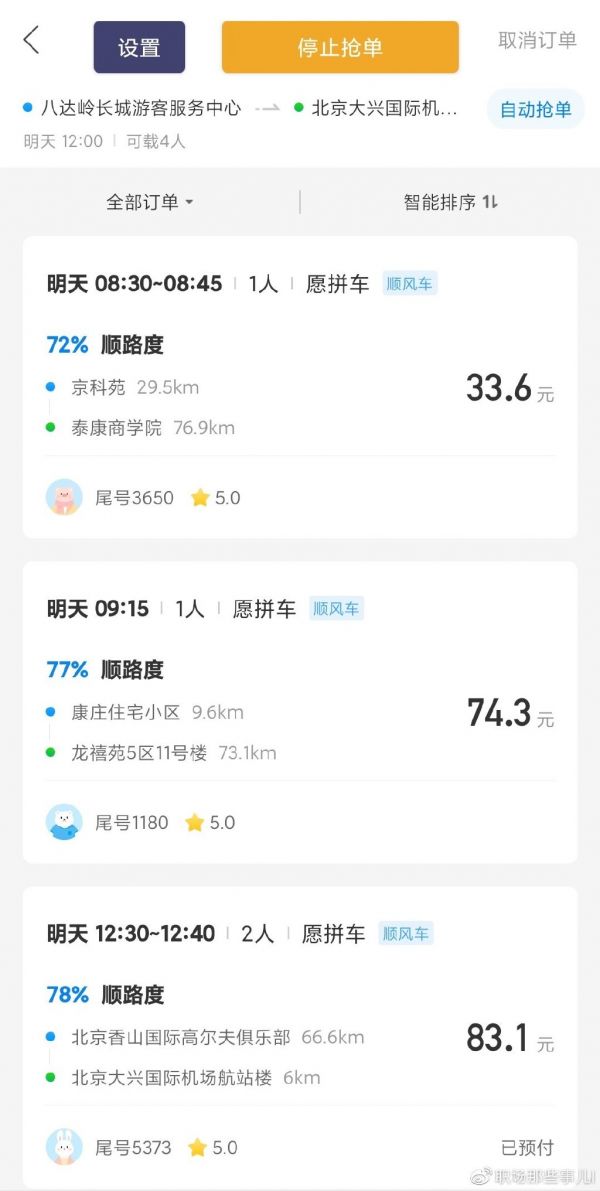Expand the 全部订单 filter dropdown
This screenshot has height=1191, width=600.
coord(150,202)
